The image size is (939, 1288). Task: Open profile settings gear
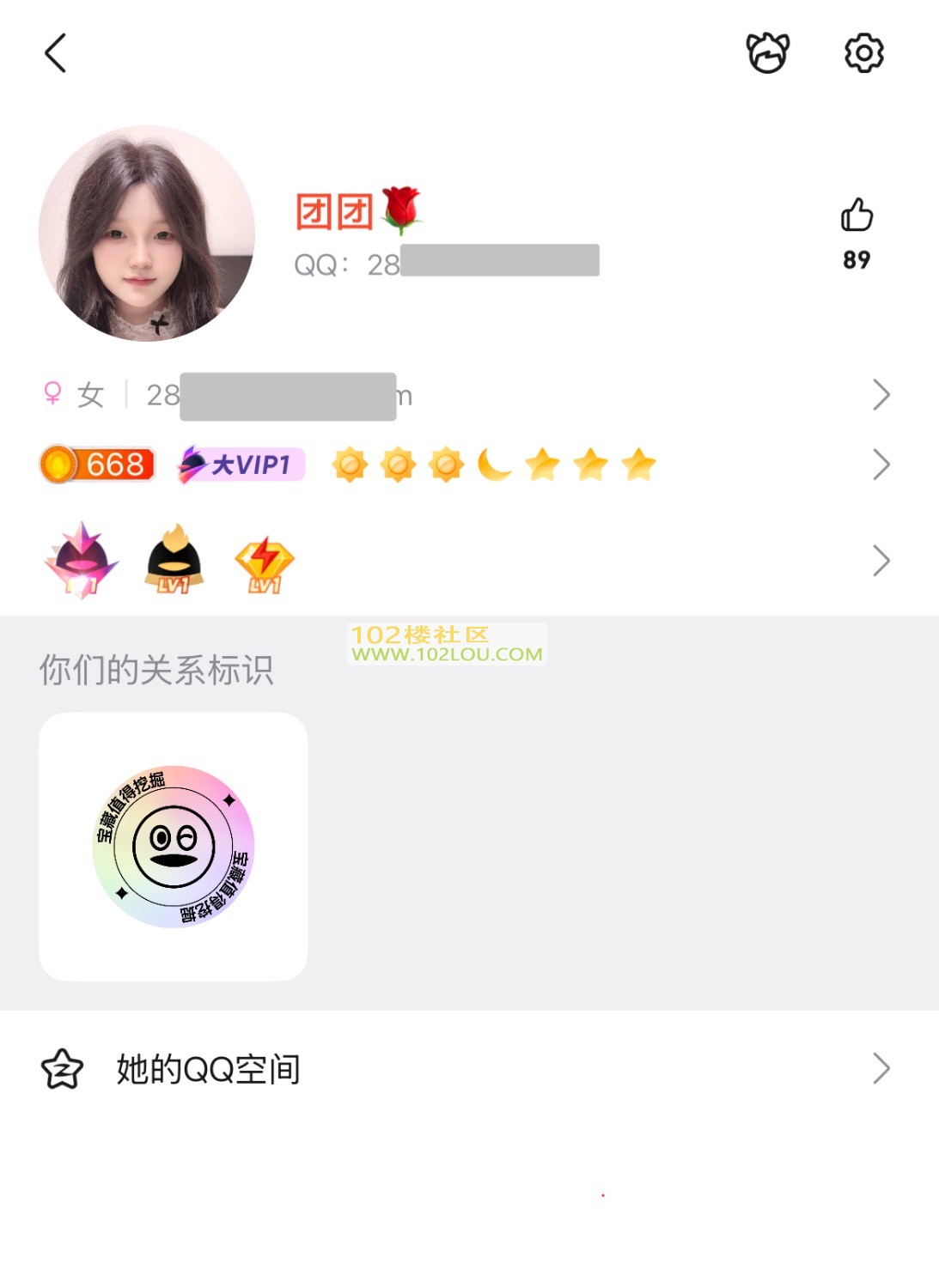click(x=863, y=53)
